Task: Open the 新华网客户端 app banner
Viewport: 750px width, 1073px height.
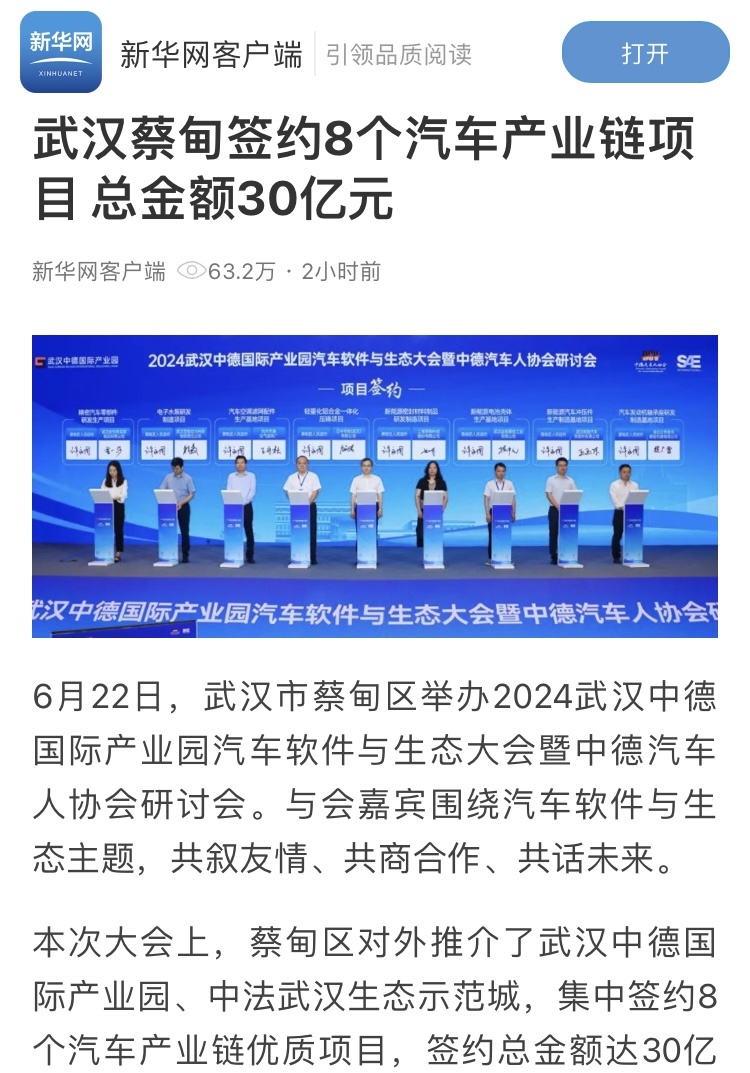Action: 211,54
